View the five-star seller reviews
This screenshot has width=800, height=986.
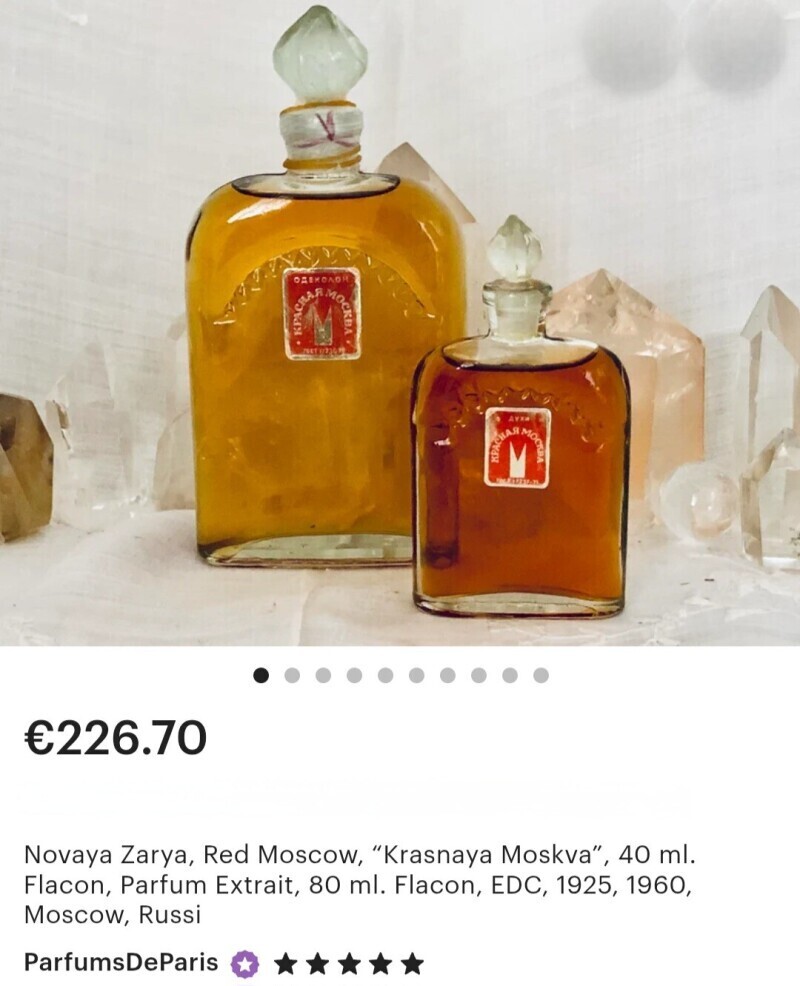[x=348, y=964]
